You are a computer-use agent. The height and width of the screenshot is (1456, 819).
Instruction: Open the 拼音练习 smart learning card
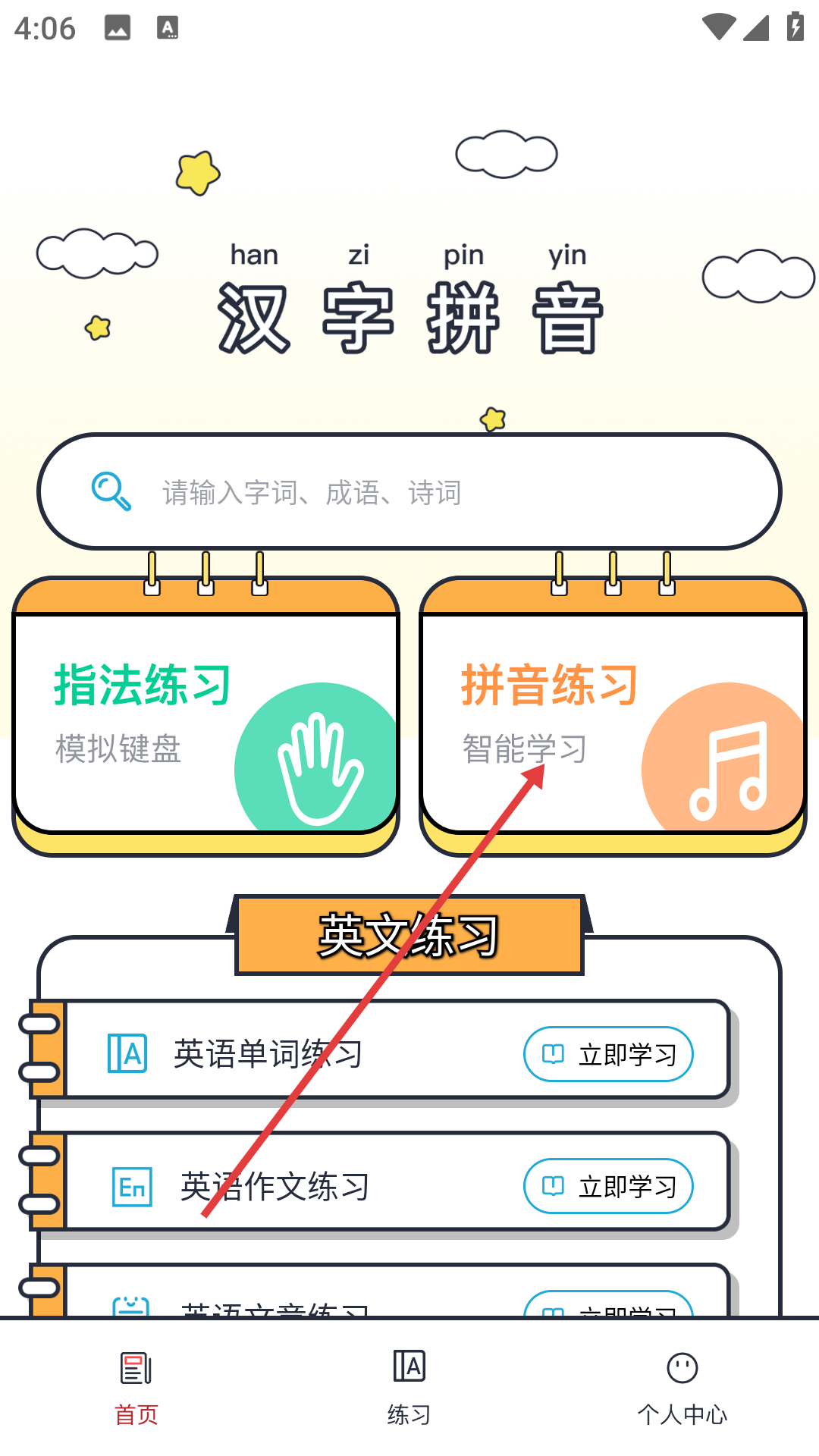coord(613,720)
